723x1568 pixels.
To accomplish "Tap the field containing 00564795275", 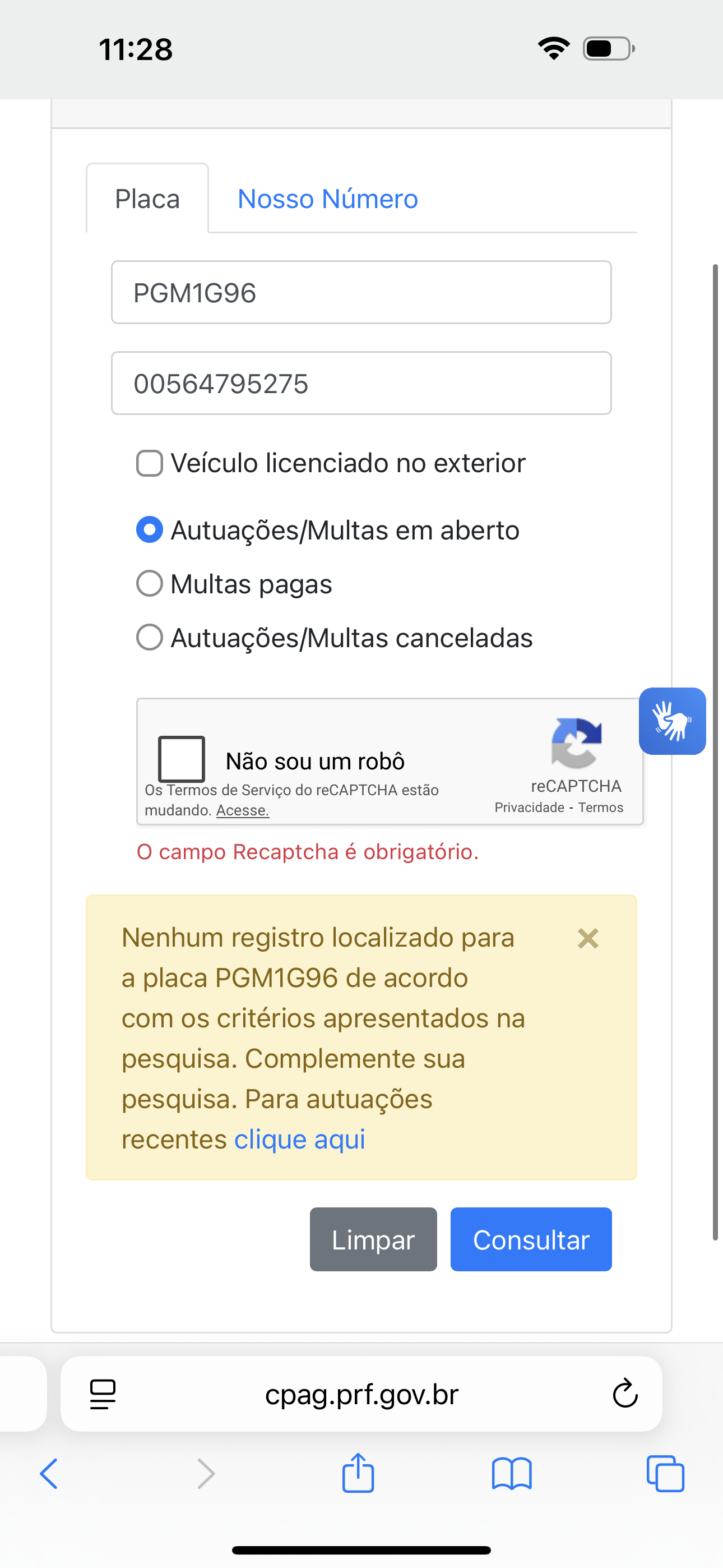I will (361, 384).
